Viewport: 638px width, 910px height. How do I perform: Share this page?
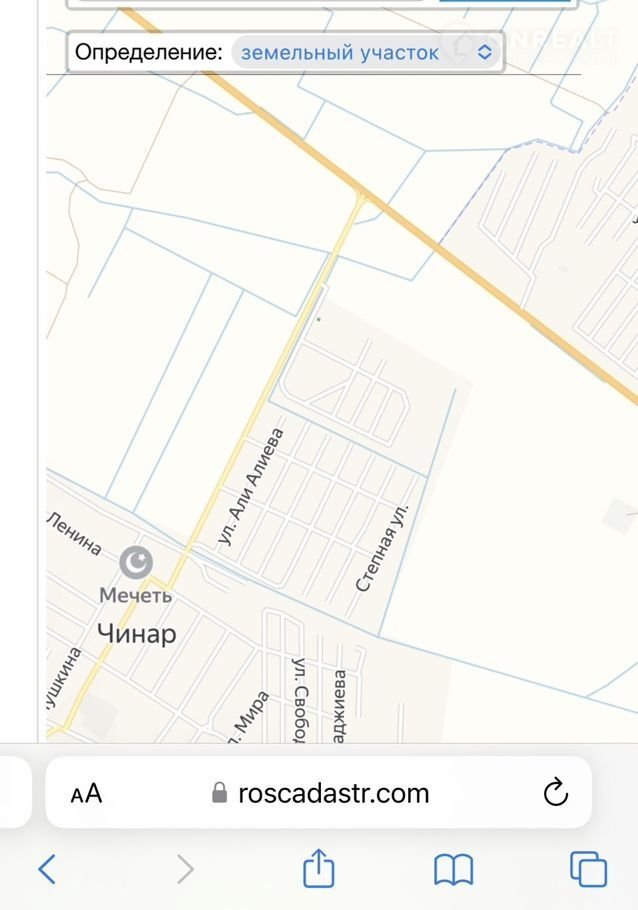click(x=318, y=868)
